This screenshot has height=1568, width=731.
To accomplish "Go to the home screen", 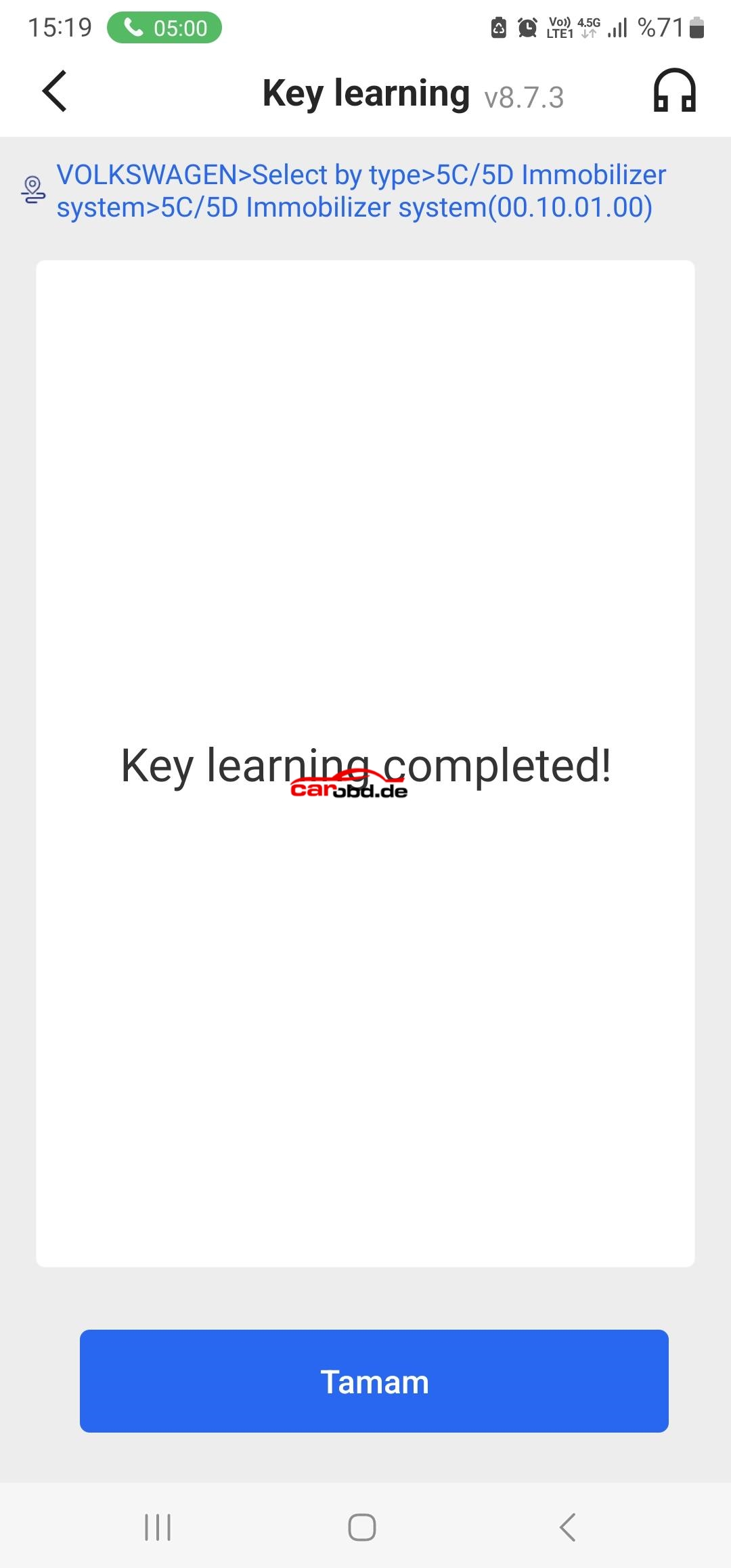I will [x=362, y=1527].
